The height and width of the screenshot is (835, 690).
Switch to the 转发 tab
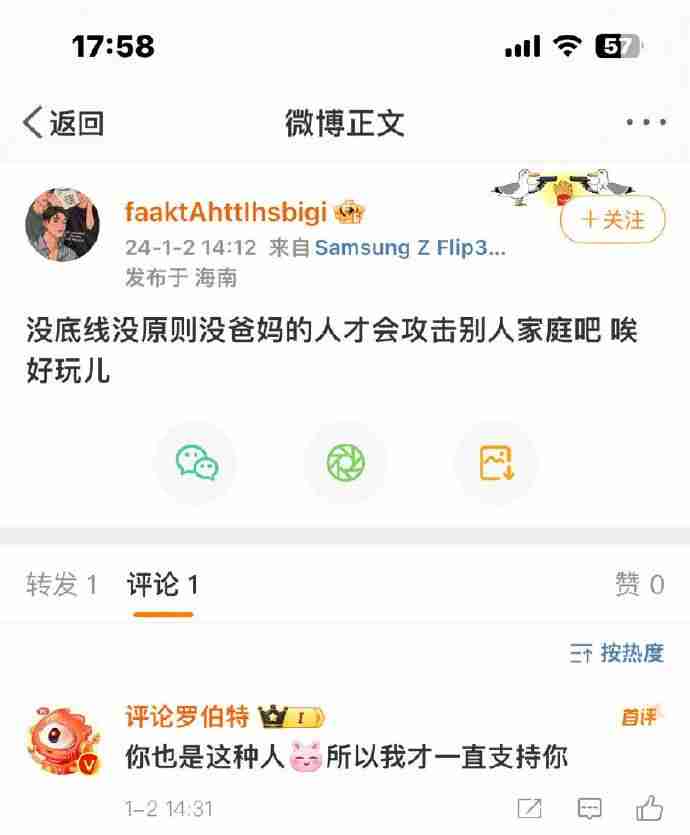click(61, 585)
